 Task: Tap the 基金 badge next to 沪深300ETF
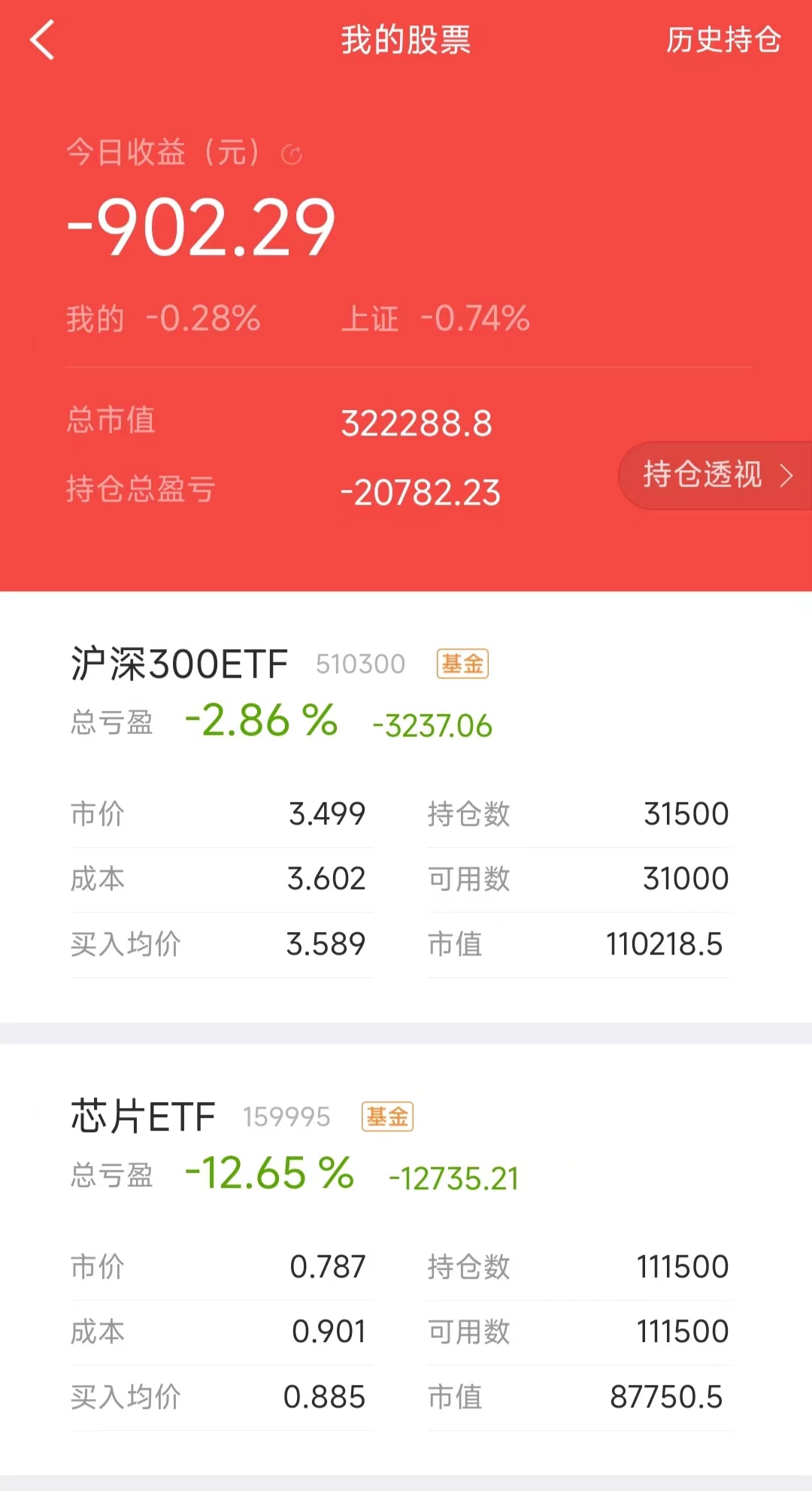(x=462, y=663)
